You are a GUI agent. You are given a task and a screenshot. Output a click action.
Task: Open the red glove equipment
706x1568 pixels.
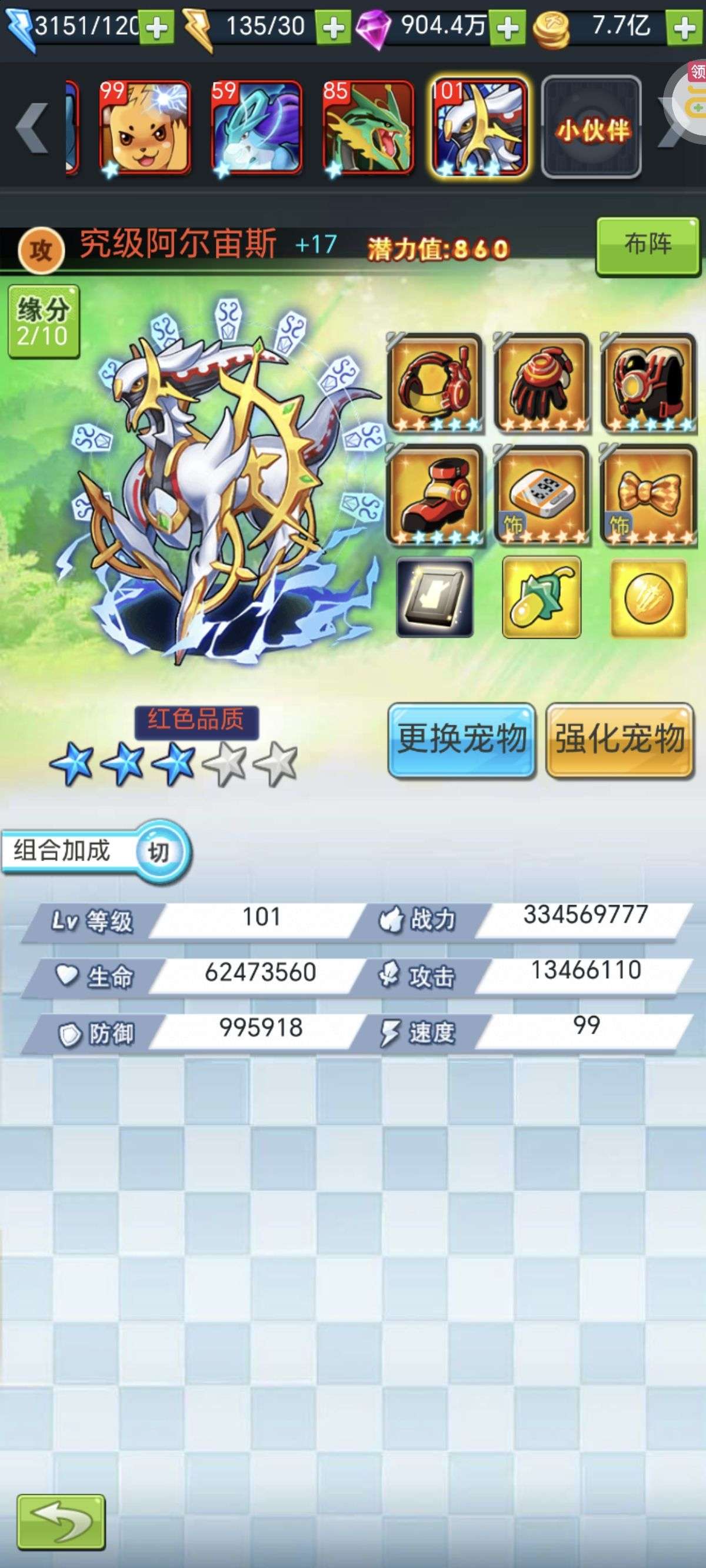[541, 383]
